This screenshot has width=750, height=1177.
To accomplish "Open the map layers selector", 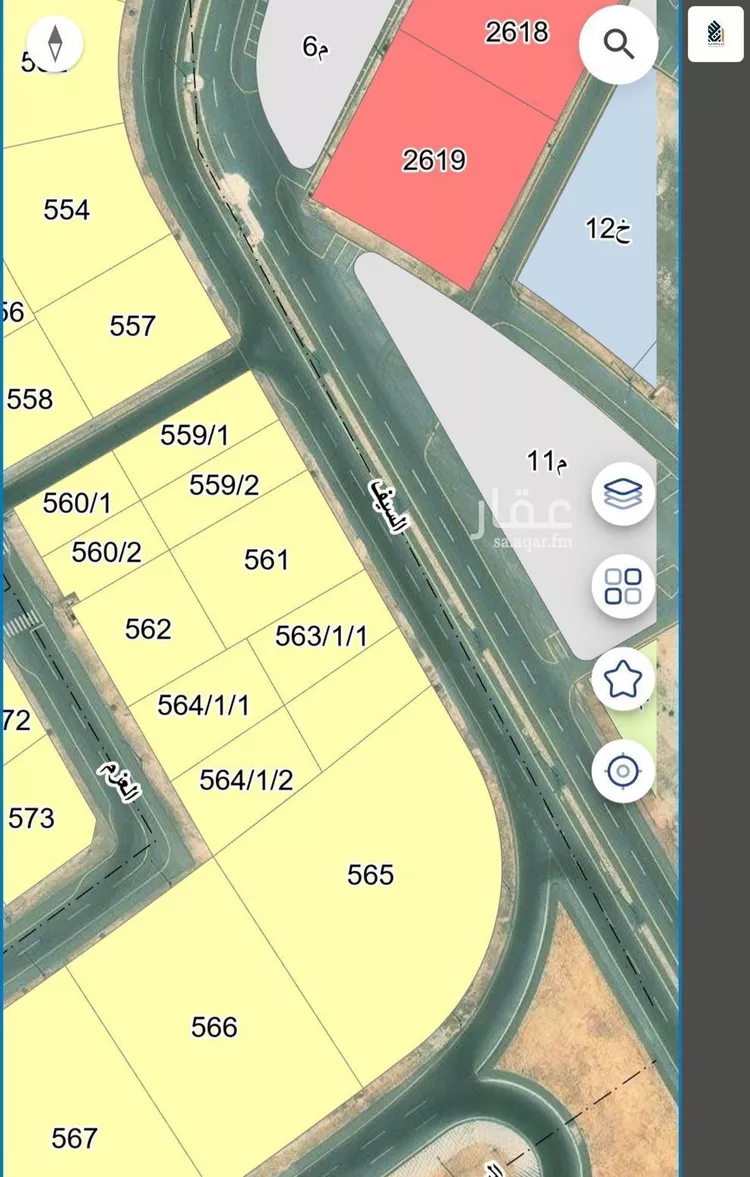I will (x=623, y=494).
